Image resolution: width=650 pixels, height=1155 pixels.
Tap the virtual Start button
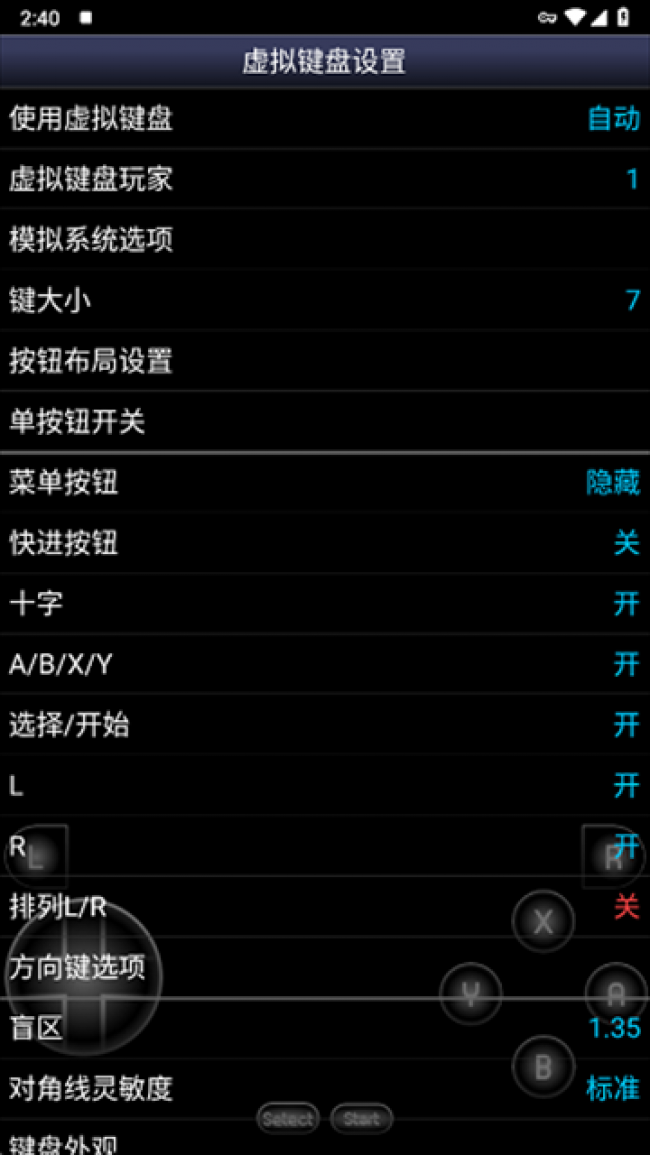(361, 1119)
